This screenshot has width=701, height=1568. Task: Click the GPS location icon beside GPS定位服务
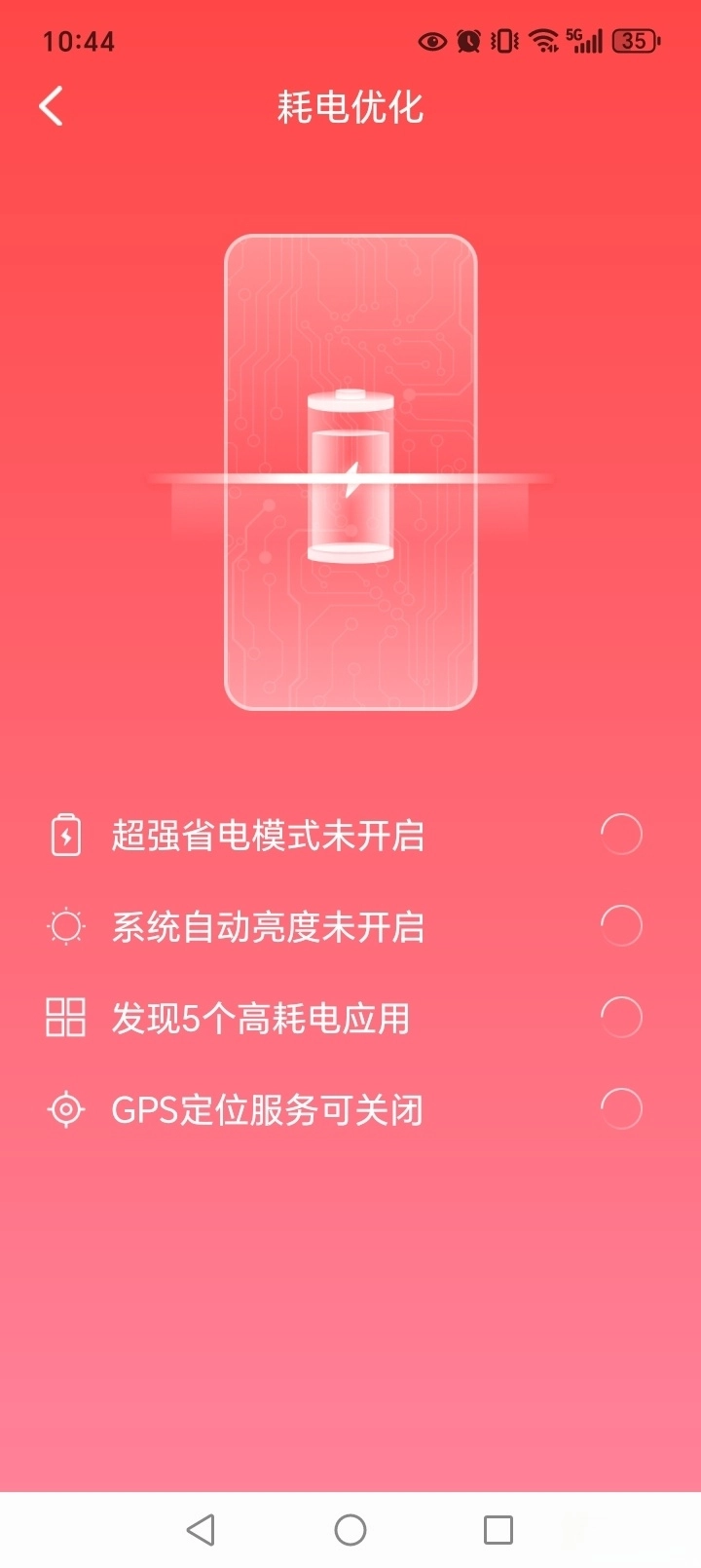click(x=64, y=1108)
